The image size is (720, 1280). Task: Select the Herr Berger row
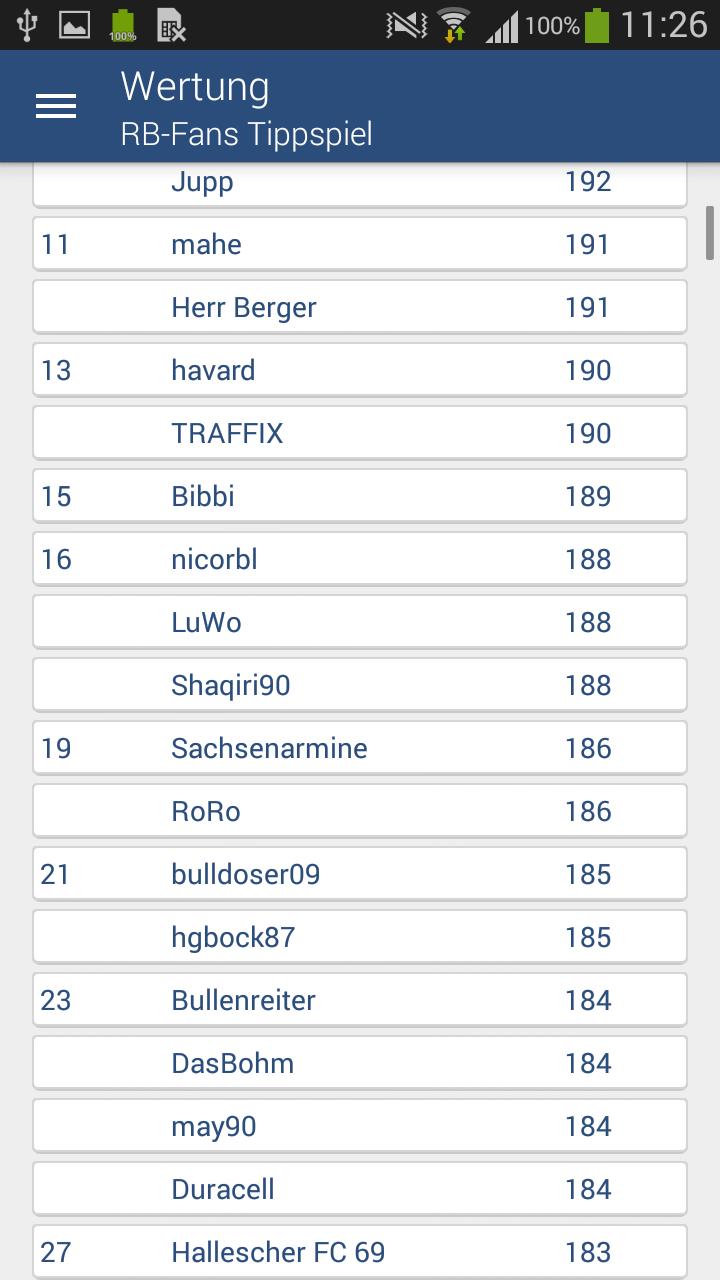point(360,307)
